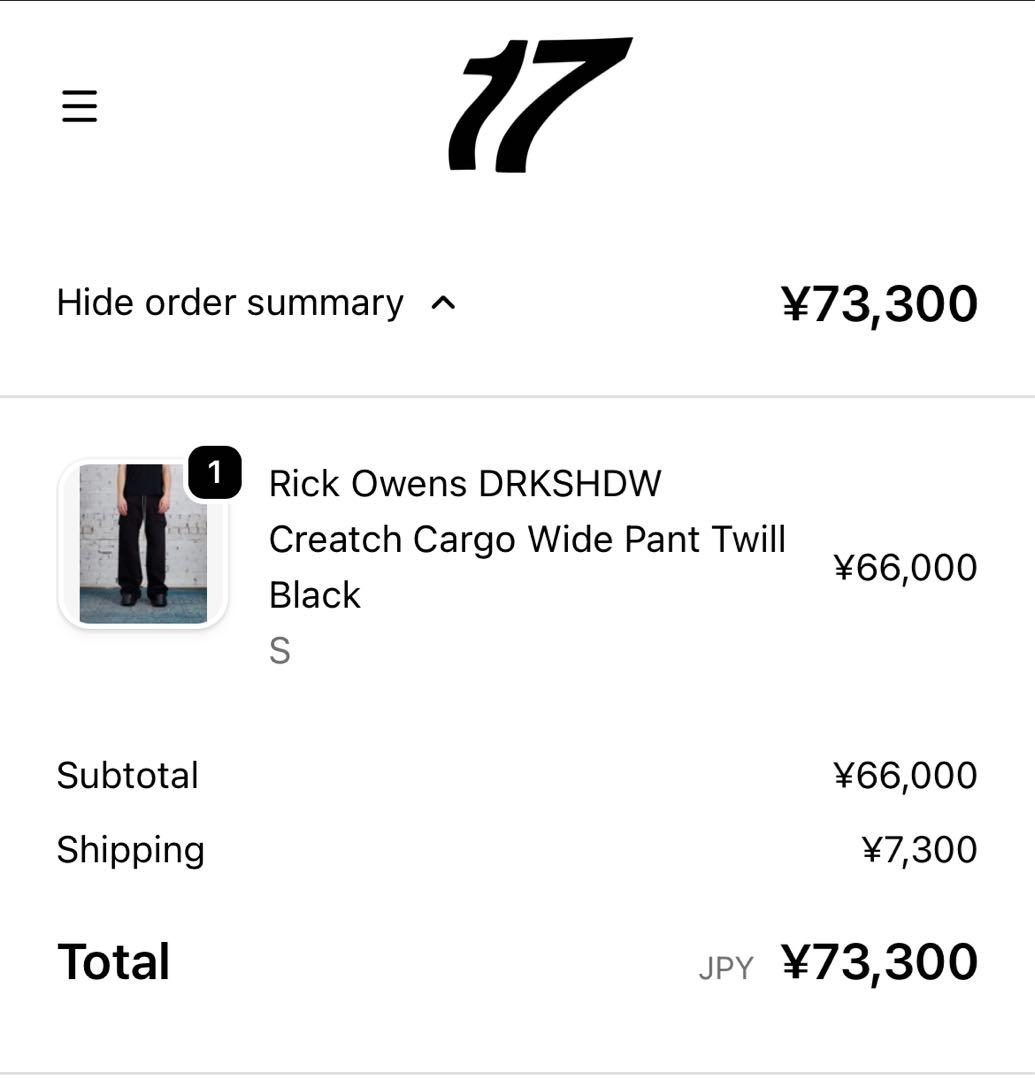Click the product price ¥66,000
The height and width of the screenshot is (1080, 1035).
(905, 567)
